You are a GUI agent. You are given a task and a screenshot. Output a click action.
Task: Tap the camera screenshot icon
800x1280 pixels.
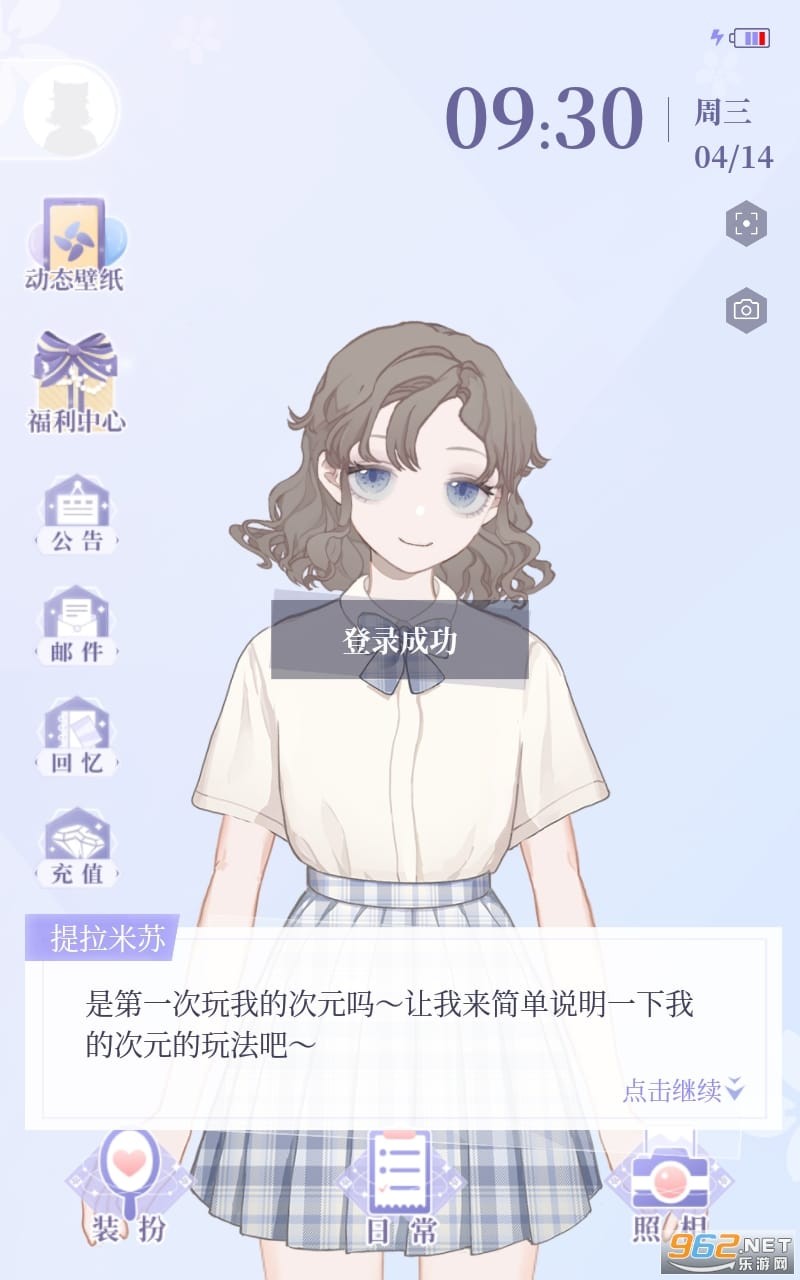745,310
